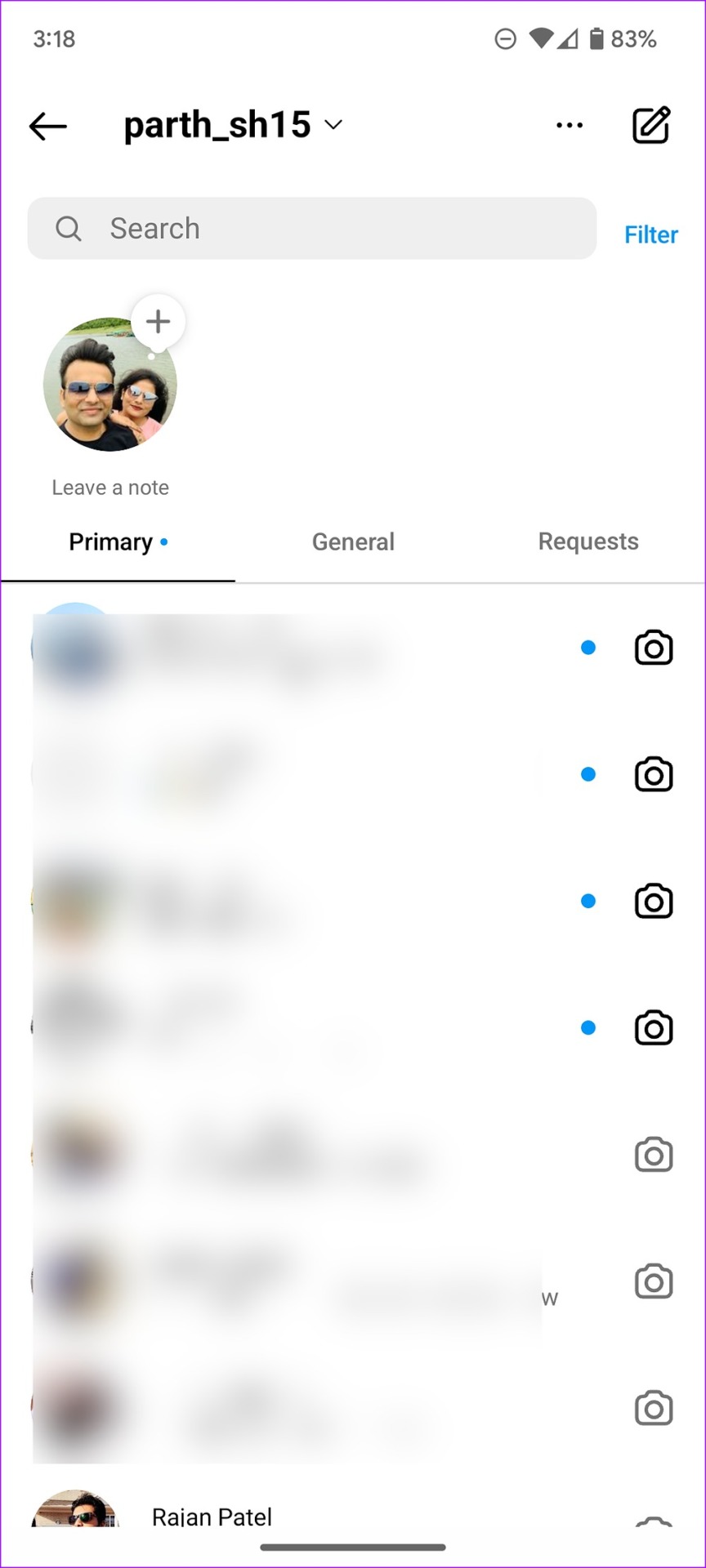Switch to the General tab
706x1568 pixels.
click(353, 541)
